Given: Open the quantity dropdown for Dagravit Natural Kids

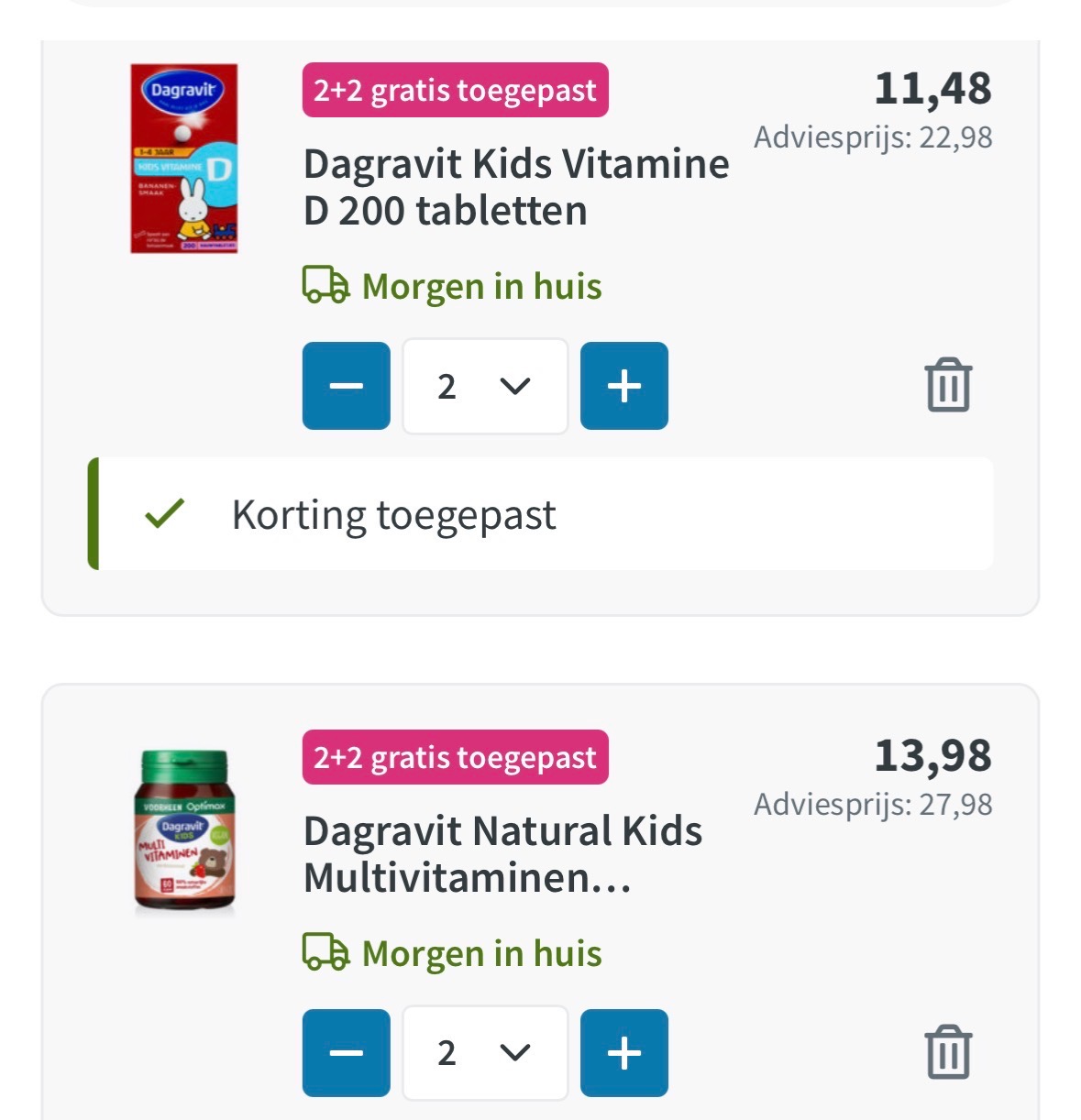Looking at the screenshot, I should pyautogui.click(x=484, y=1052).
